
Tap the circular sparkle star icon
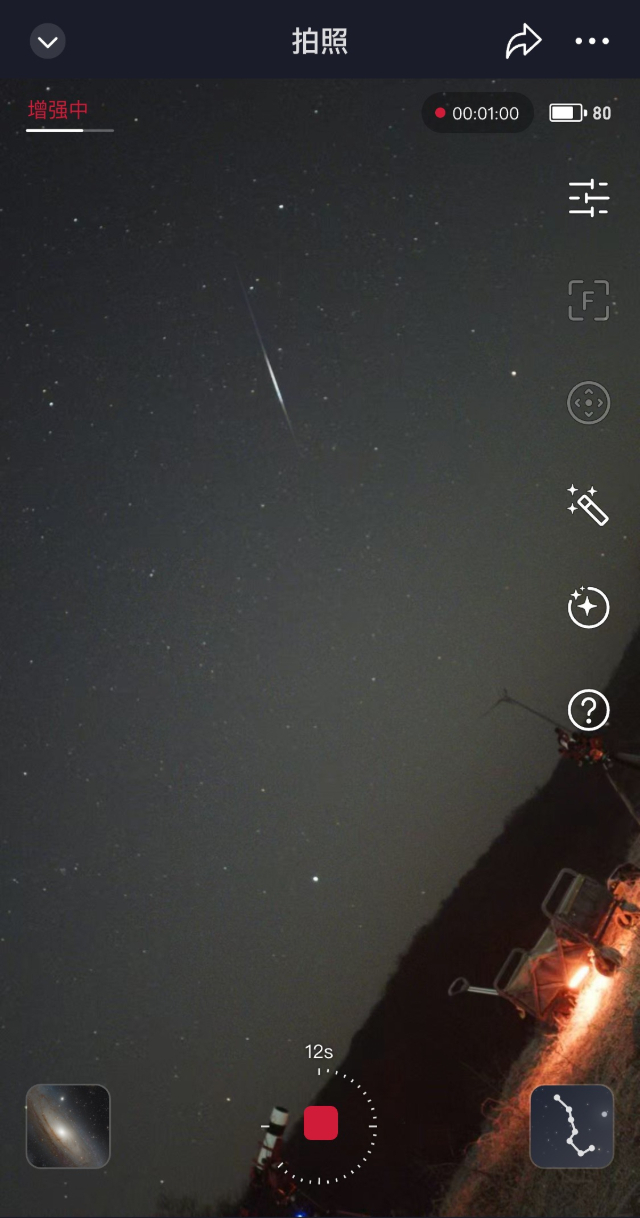pos(589,607)
